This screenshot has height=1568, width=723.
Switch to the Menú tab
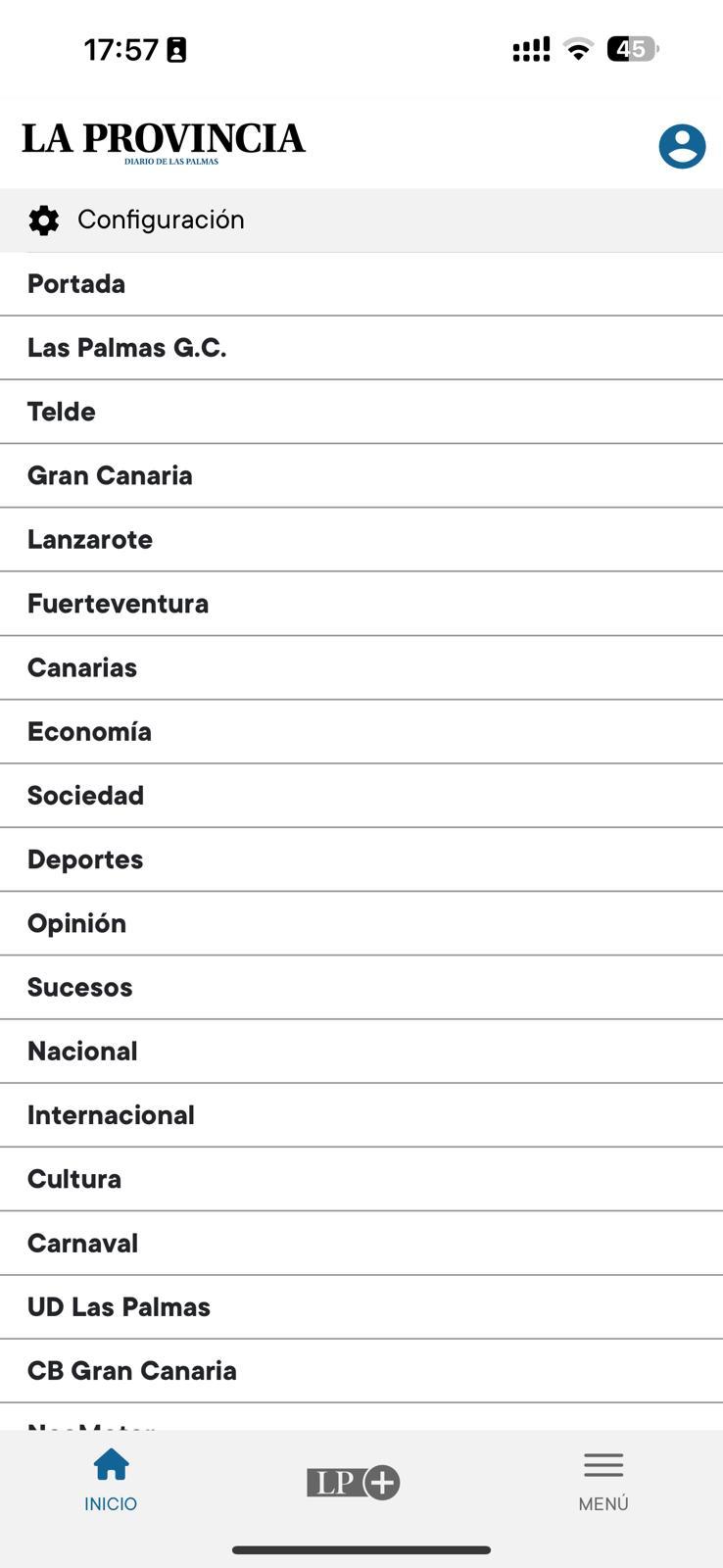(x=603, y=1481)
